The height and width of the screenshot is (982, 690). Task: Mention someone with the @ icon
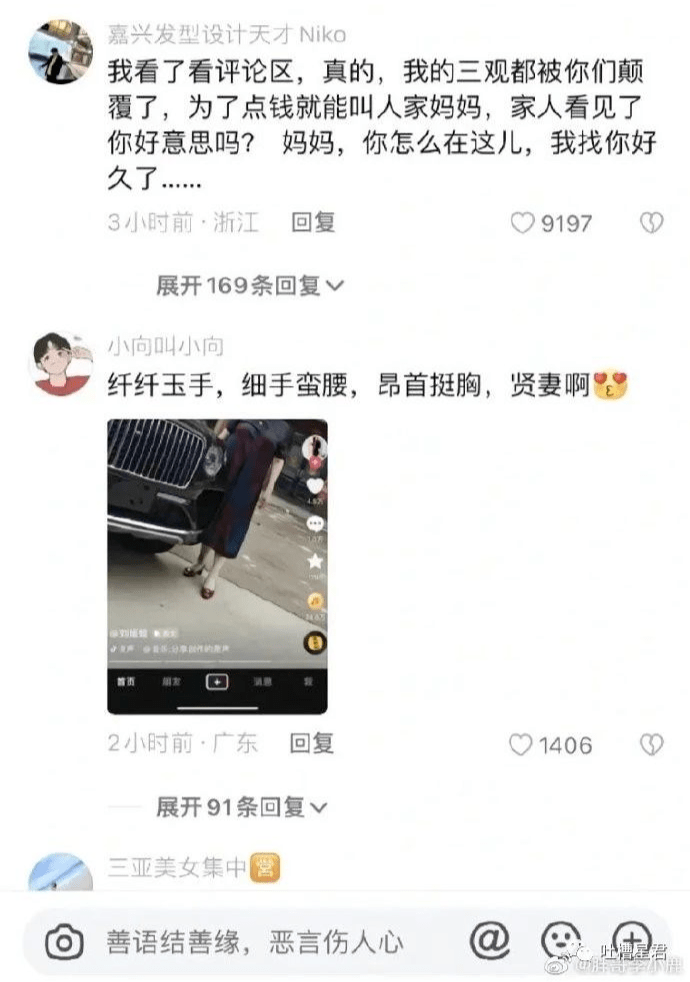(489, 940)
